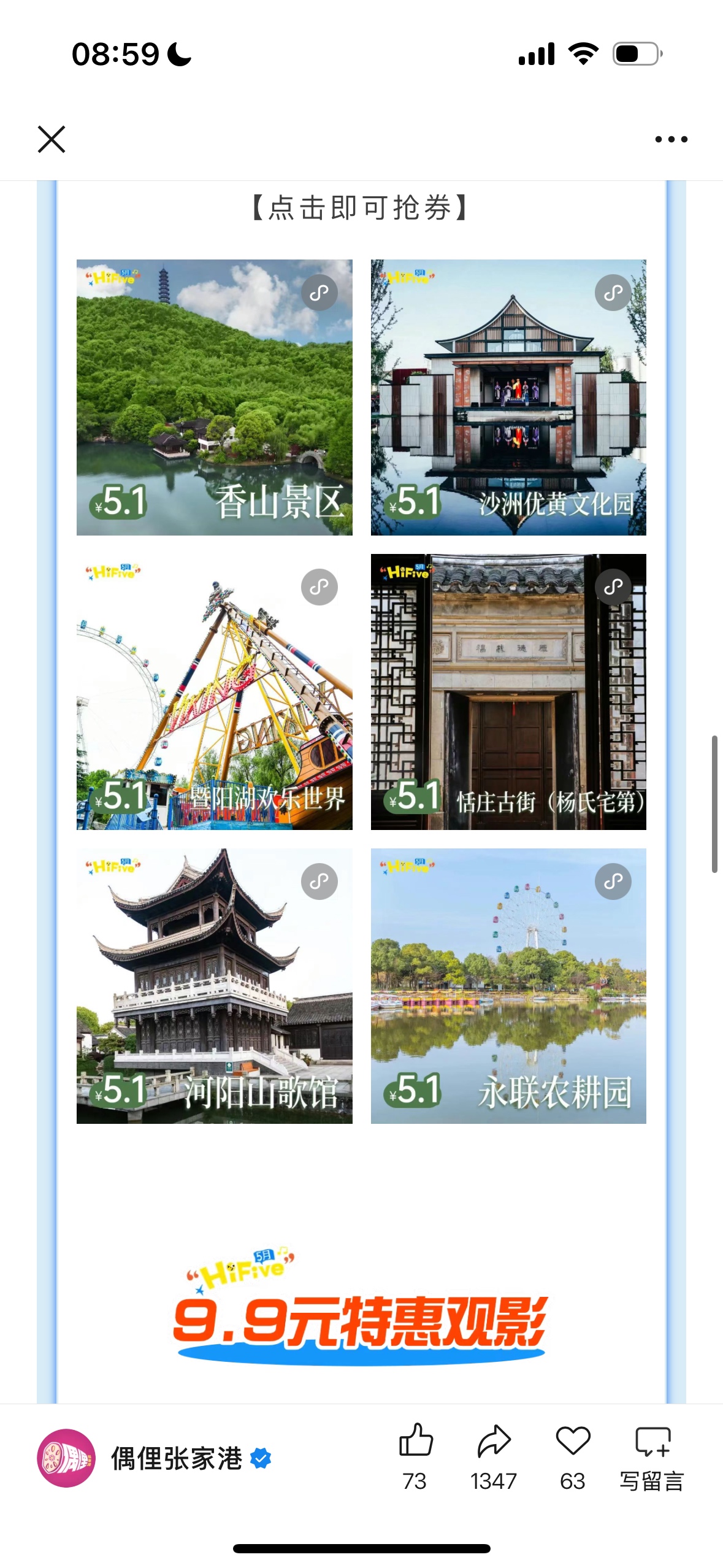Like this article with thumbs up

pyautogui.click(x=416, y=1457)
